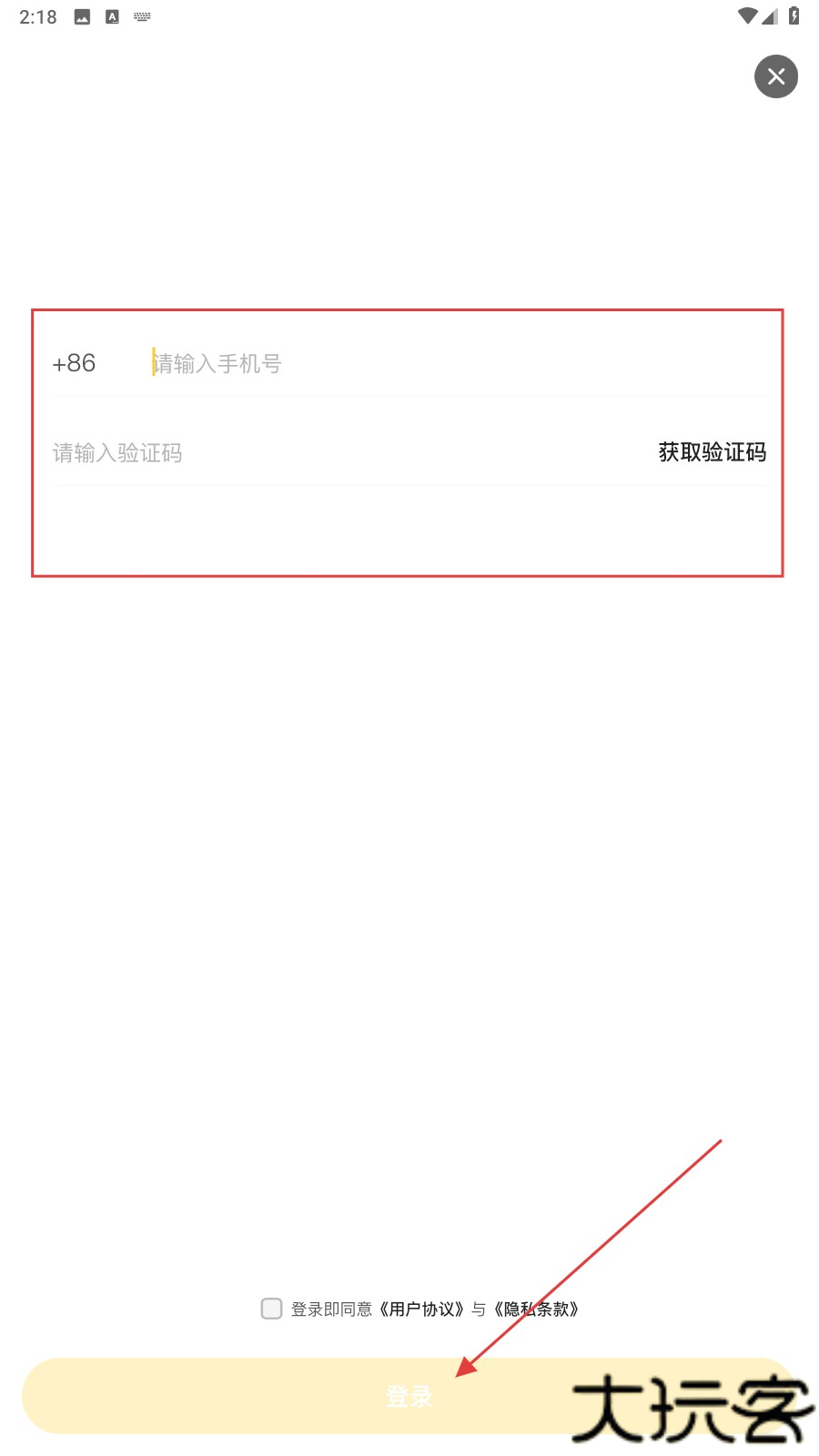Tap 获取验证码 to request a code

(x=712, y=452)
